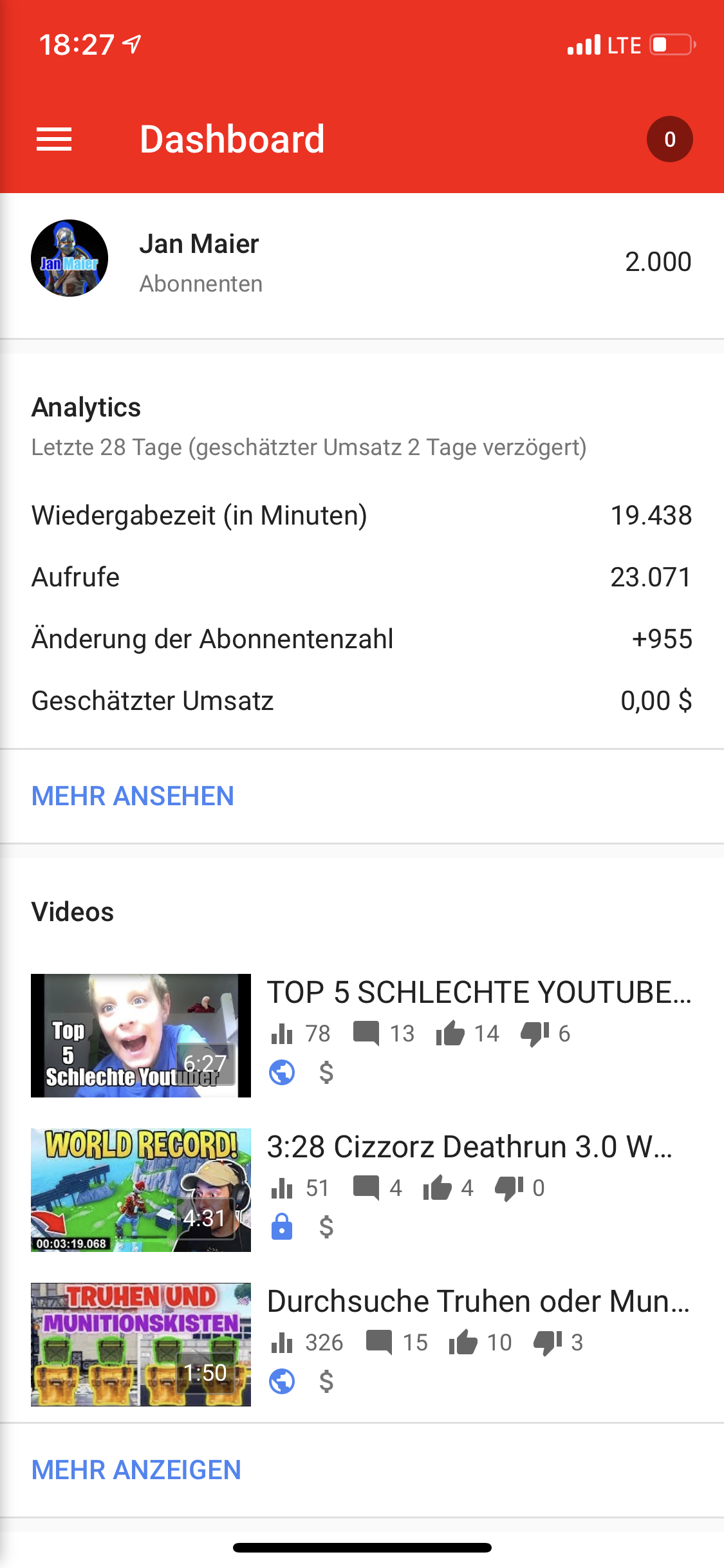Open video Durchsuche Truhen oder Mun
The width and height of the screenshot is (724, 1568).
tap(478, 1302)
